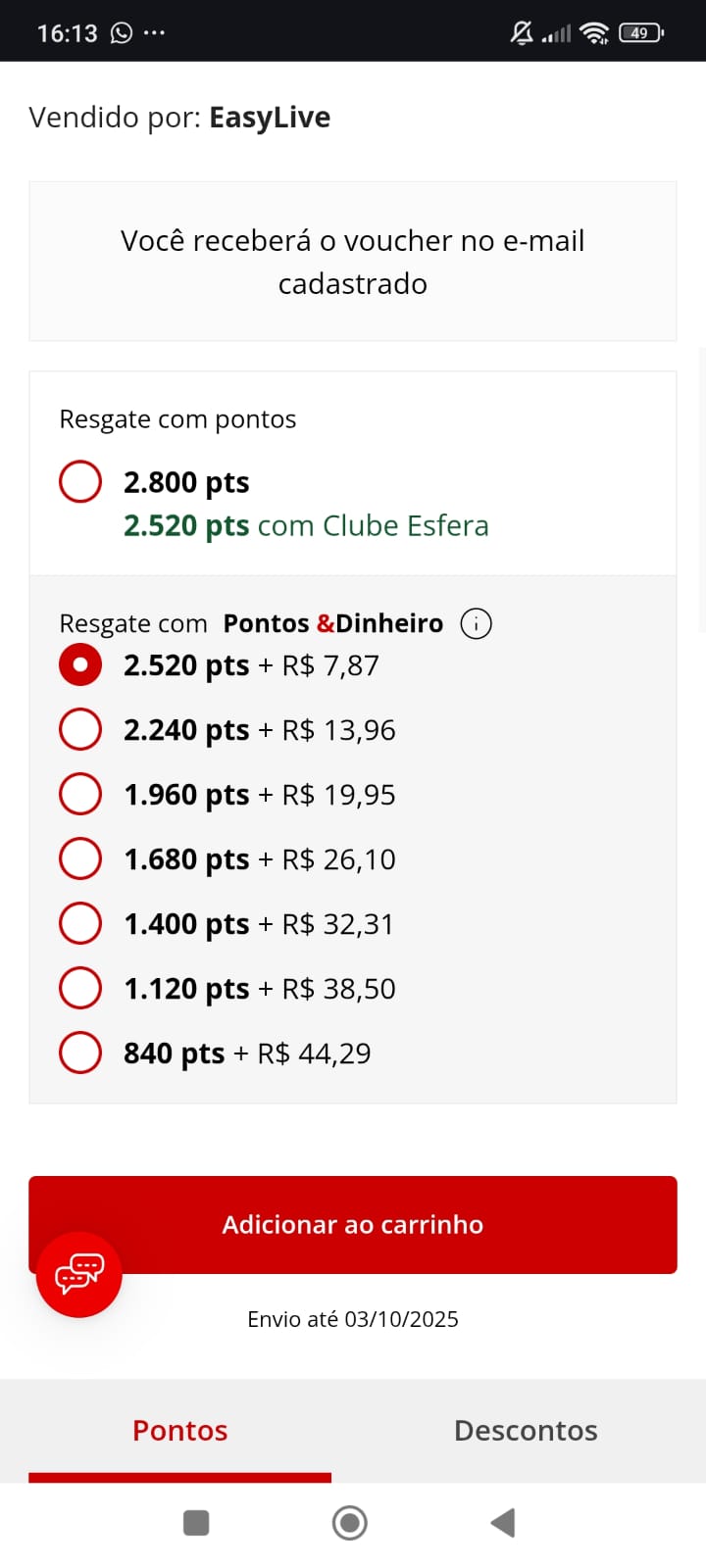Switch to the Pontos tab
This screenshot has width=706, height=1568.
[180, 1431]
